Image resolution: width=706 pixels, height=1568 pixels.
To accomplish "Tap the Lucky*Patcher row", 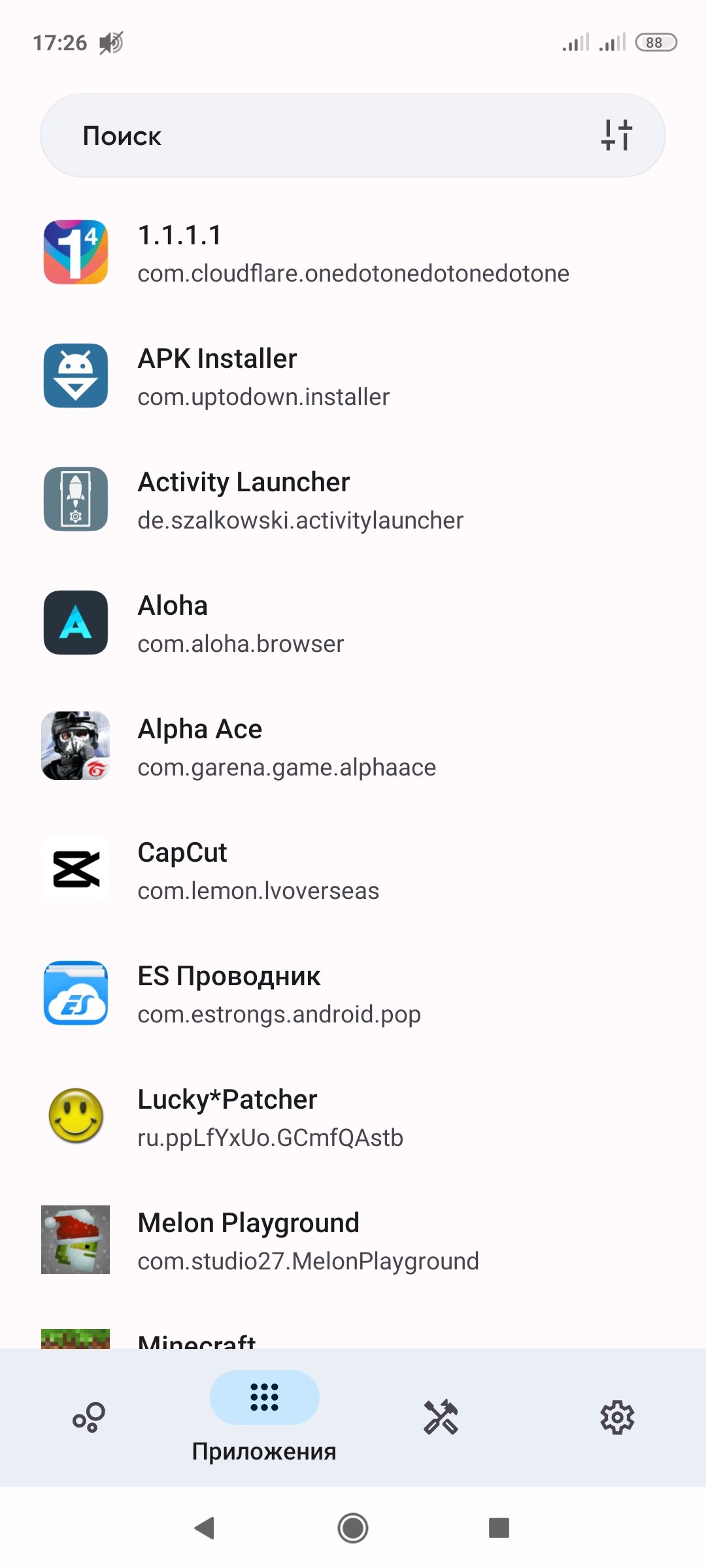I will 353,1117.
